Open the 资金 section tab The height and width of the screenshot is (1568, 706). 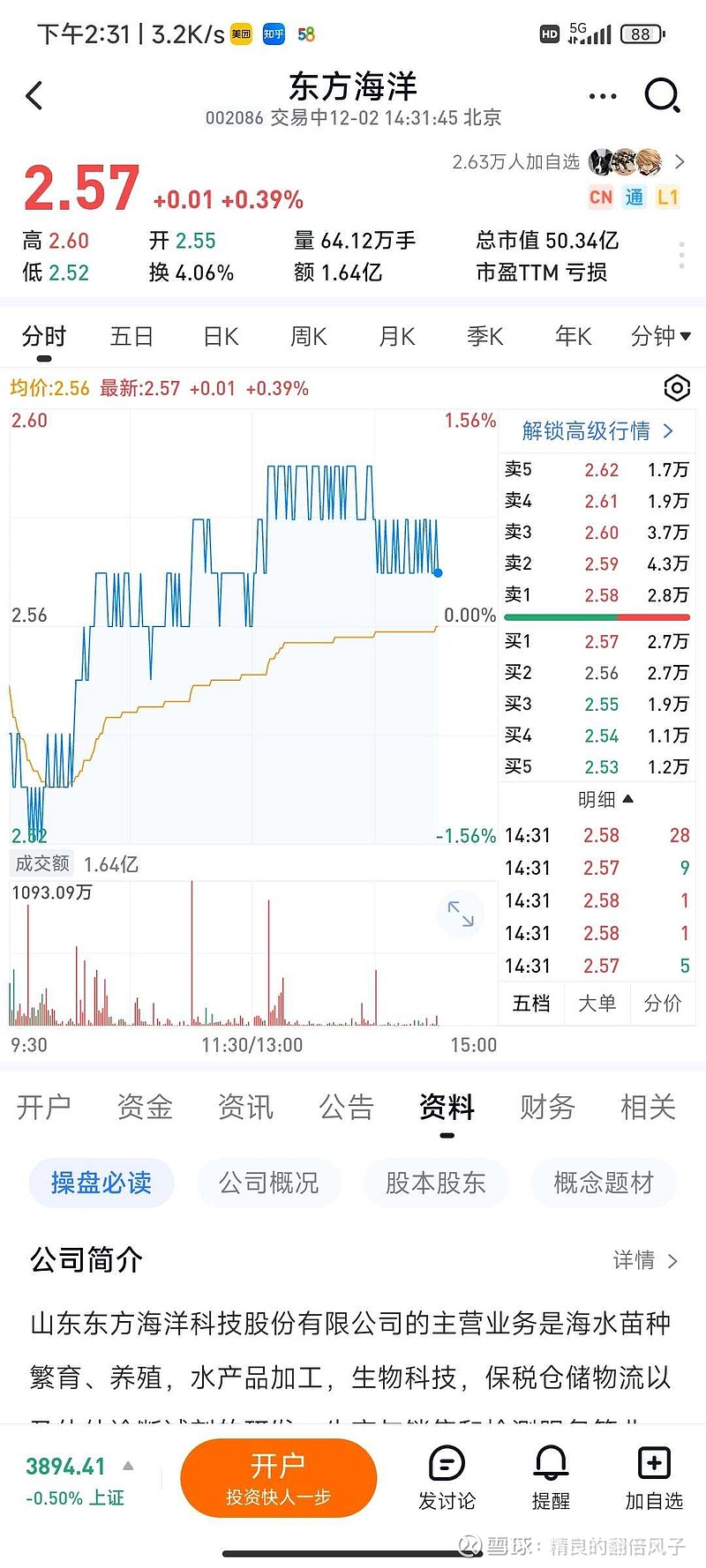click(145, 1107)
